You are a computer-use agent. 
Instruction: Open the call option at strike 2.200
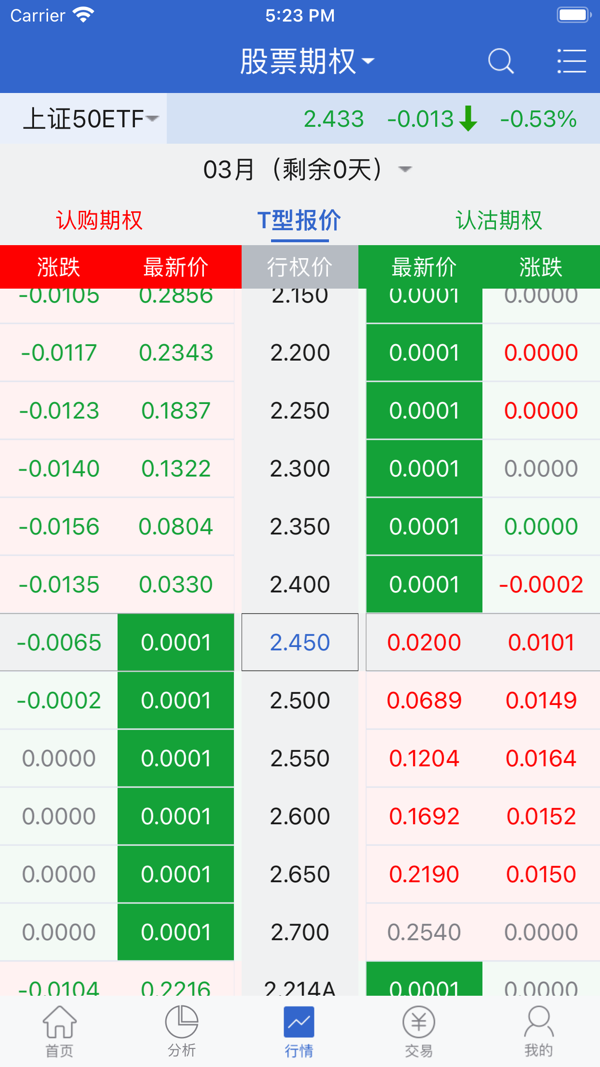[117, 352]
